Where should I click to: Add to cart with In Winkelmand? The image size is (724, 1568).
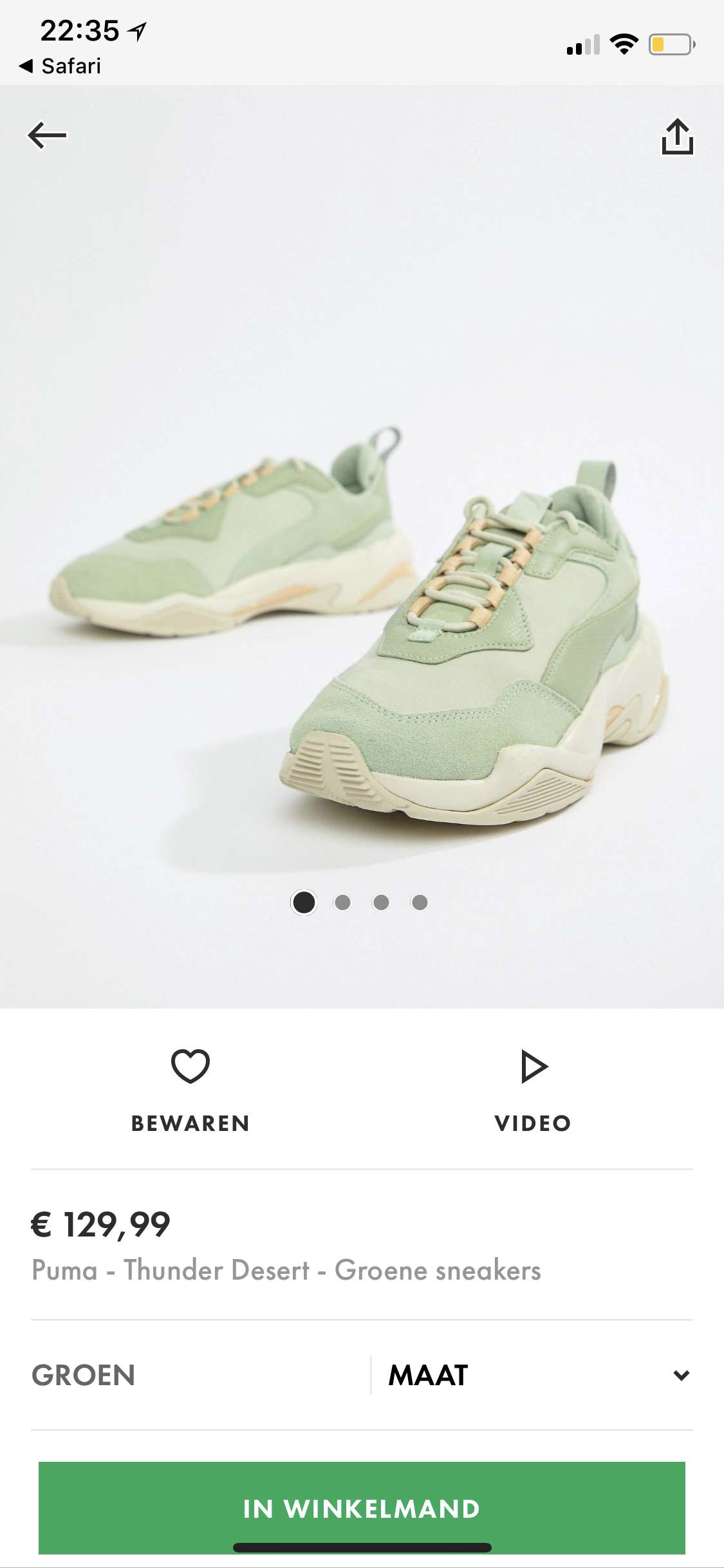(362, 1508)
